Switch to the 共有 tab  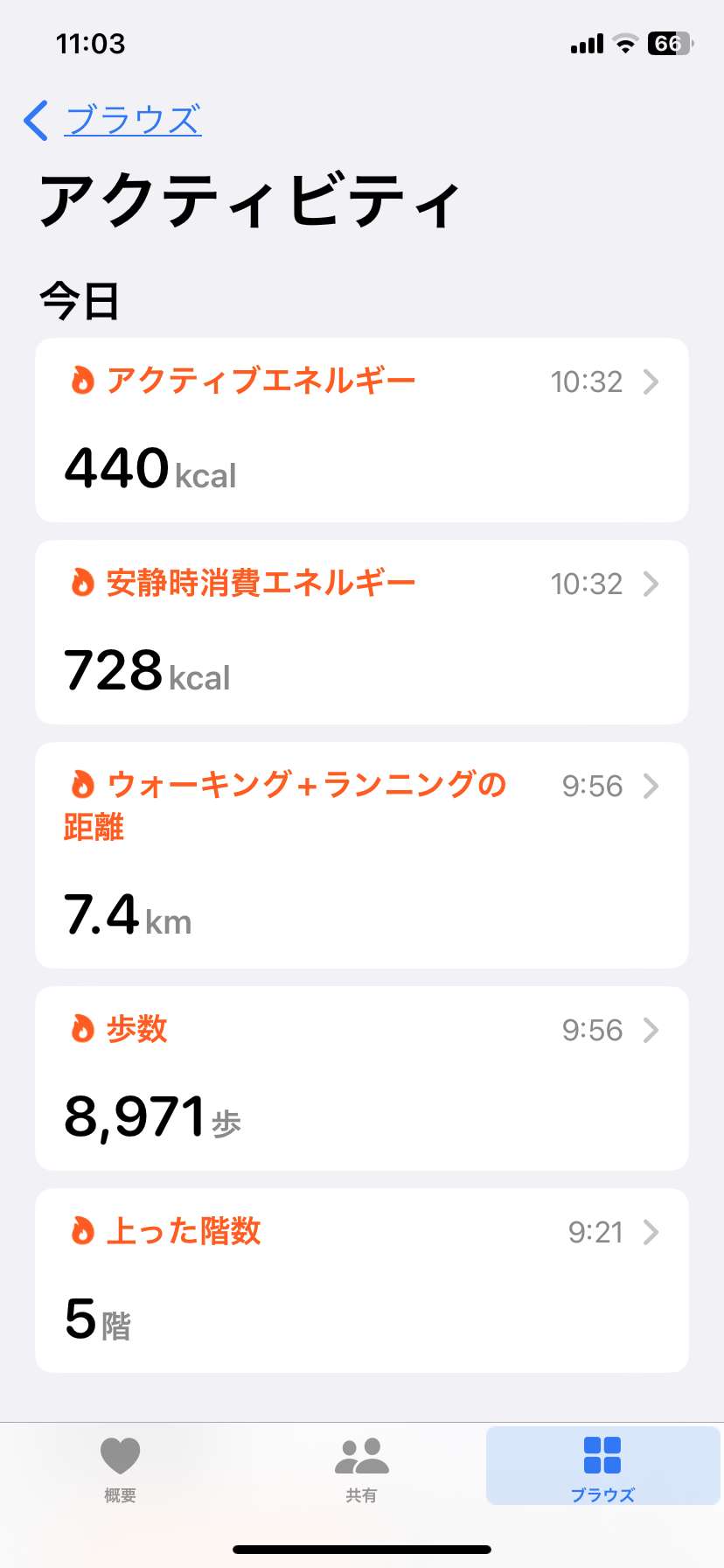tap(361, 1469)
